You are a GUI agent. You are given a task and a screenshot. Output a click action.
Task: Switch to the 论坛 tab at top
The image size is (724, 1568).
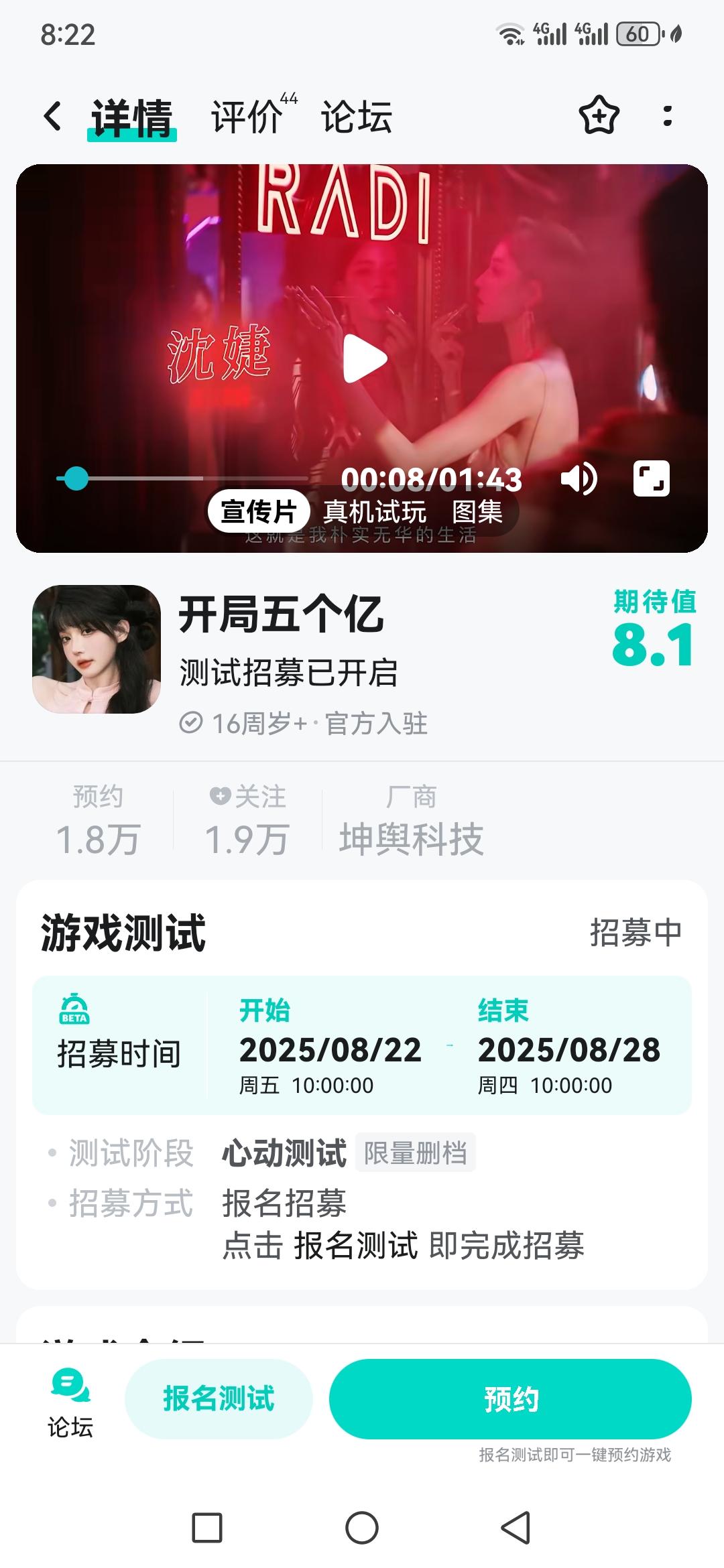point(357,117)
